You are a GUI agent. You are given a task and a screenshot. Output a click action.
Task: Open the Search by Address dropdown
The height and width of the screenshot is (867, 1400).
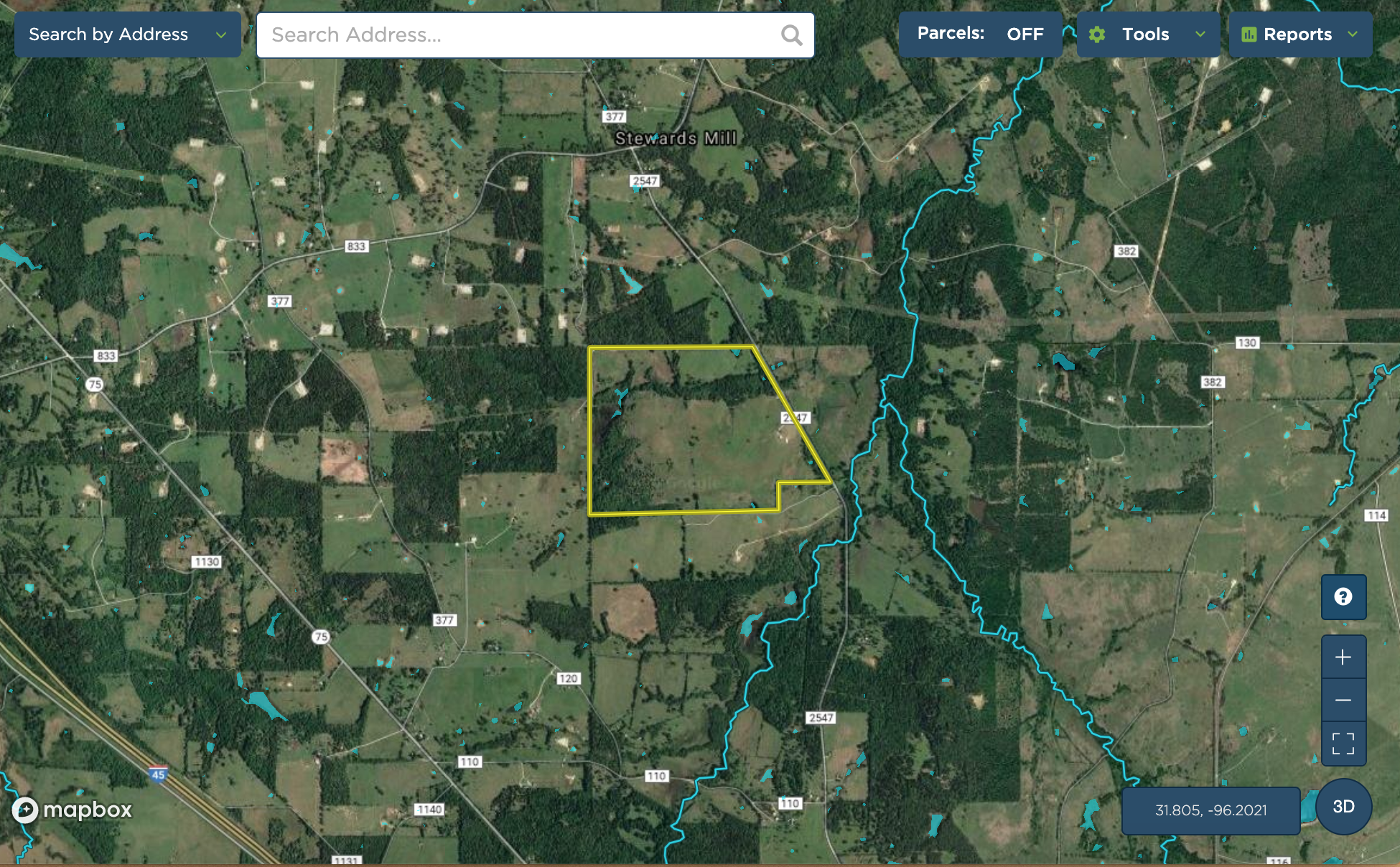tap(128, 34)
